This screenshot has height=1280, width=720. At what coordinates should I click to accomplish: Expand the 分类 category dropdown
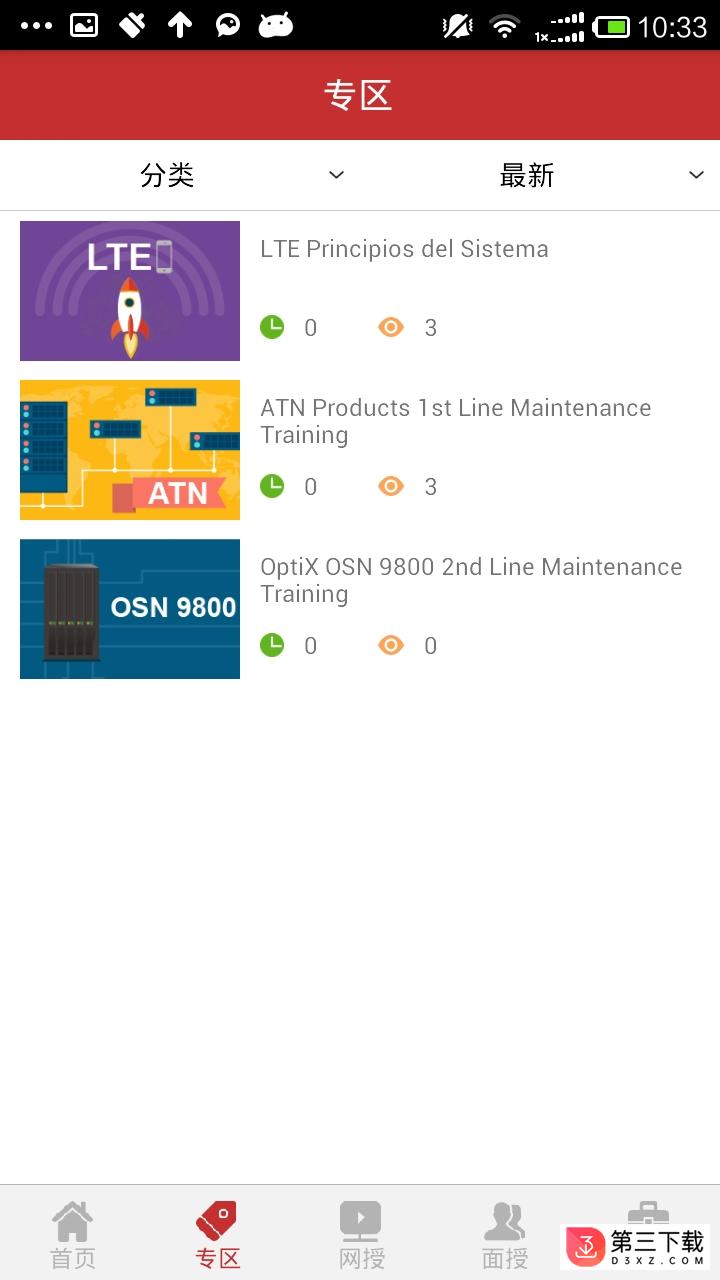(180, 176)
